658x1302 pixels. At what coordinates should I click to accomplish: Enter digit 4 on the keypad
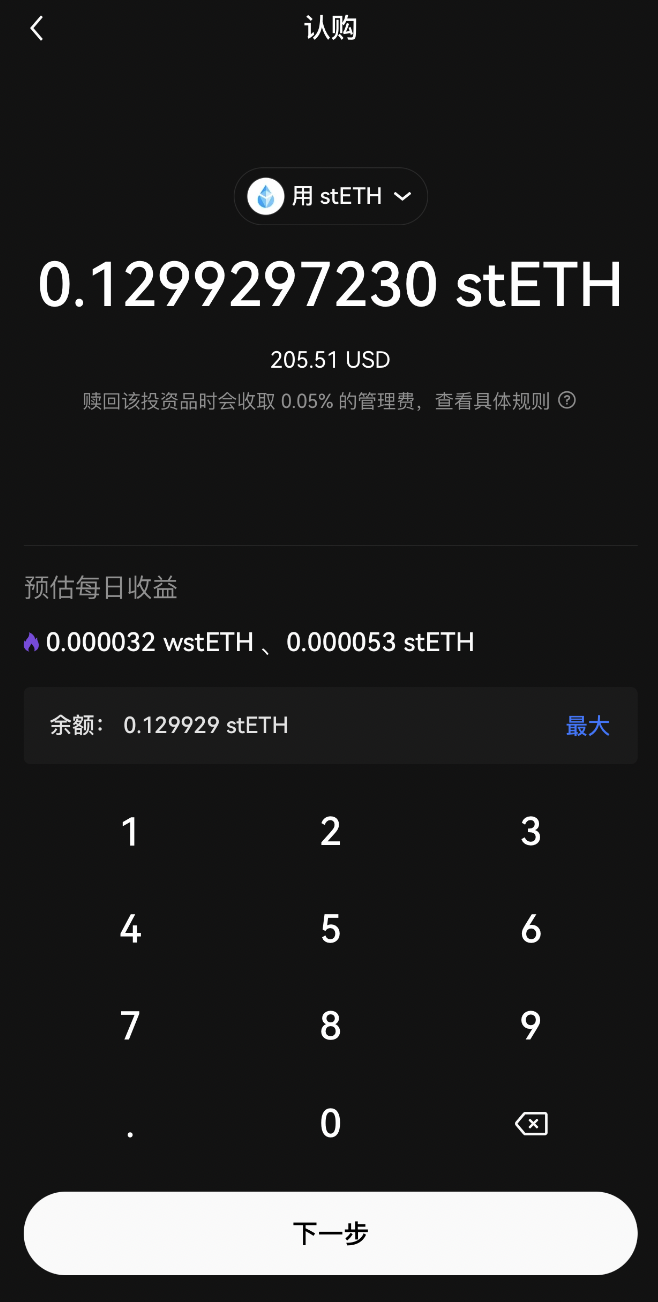point(130,930)
